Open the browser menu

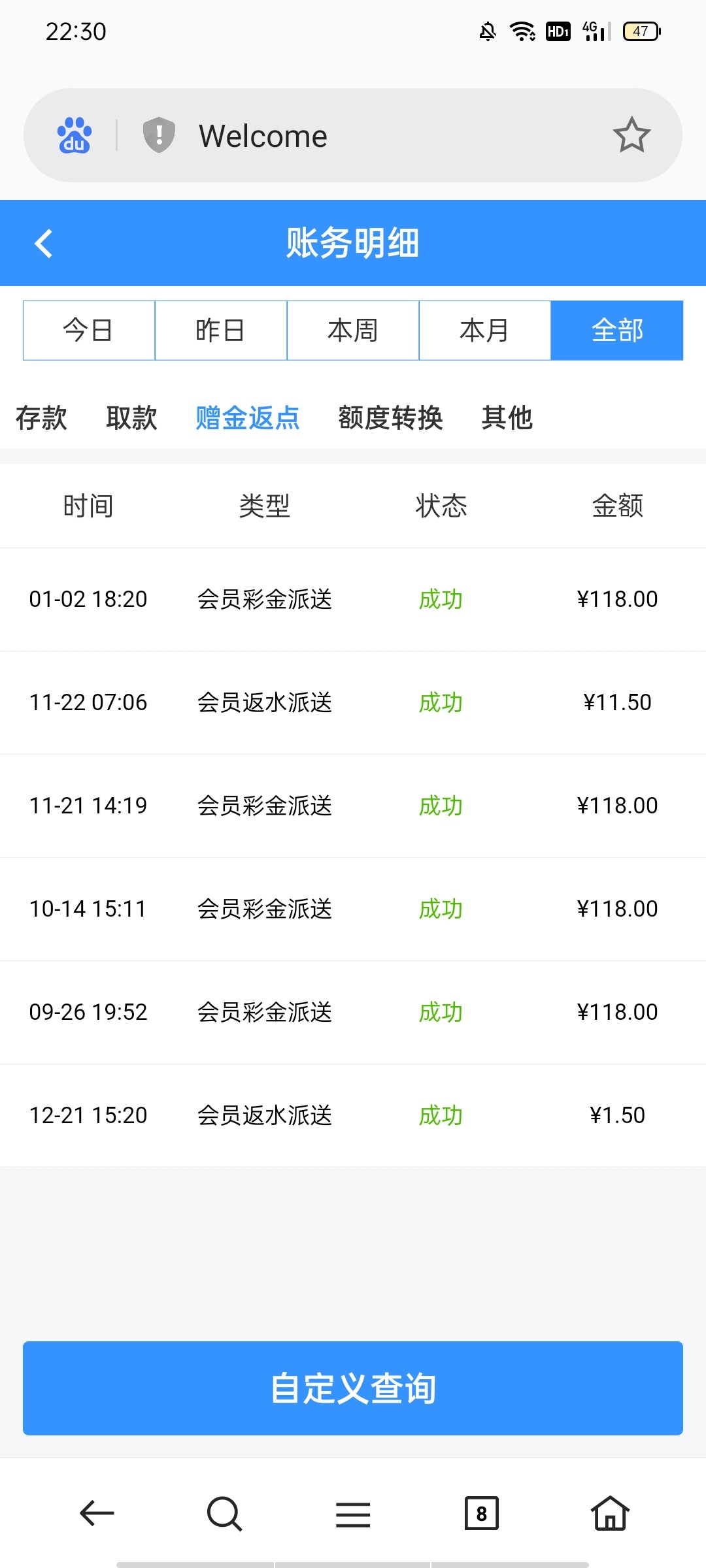(x=353, y=1513)
